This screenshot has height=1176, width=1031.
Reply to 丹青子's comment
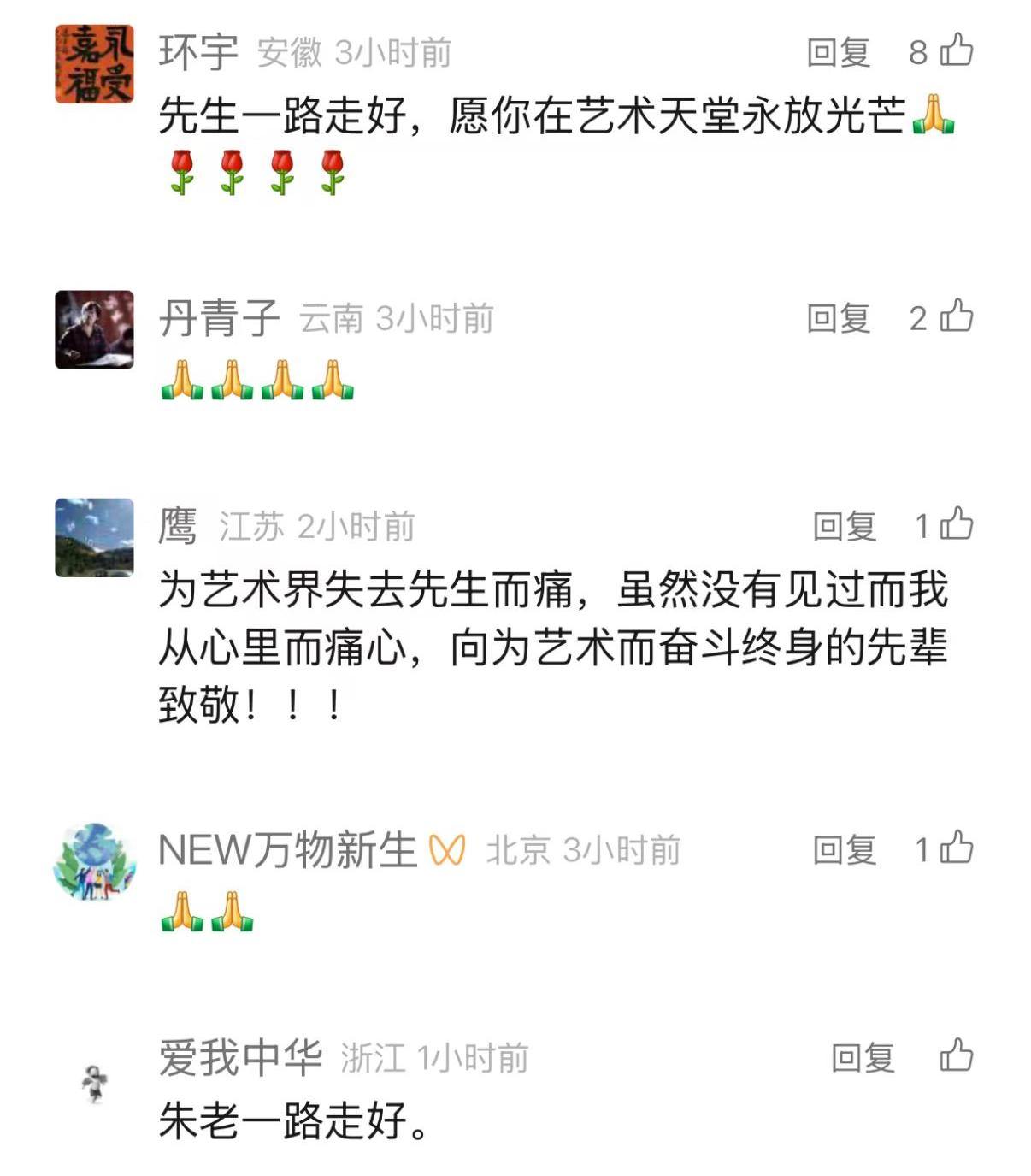pyautogui.click(x=838, y=318)
